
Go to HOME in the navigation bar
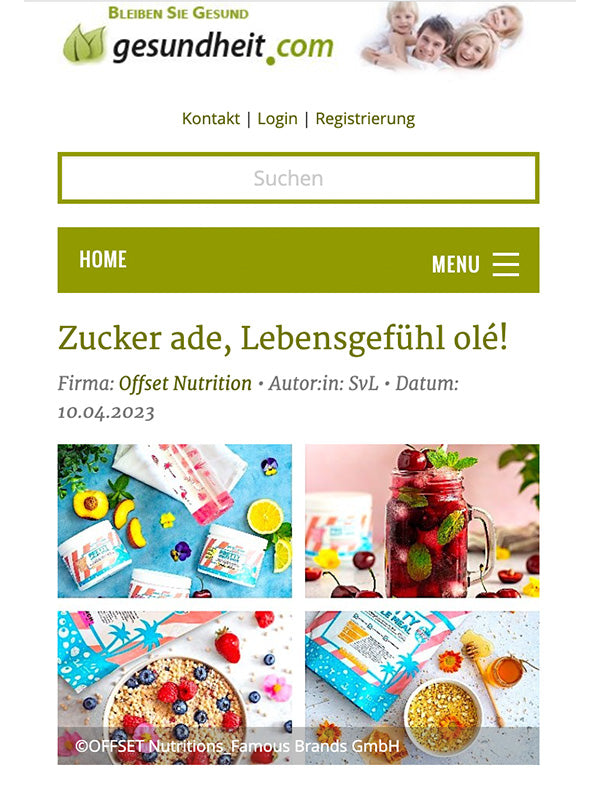pyautogui.click(x=103, y=260)
